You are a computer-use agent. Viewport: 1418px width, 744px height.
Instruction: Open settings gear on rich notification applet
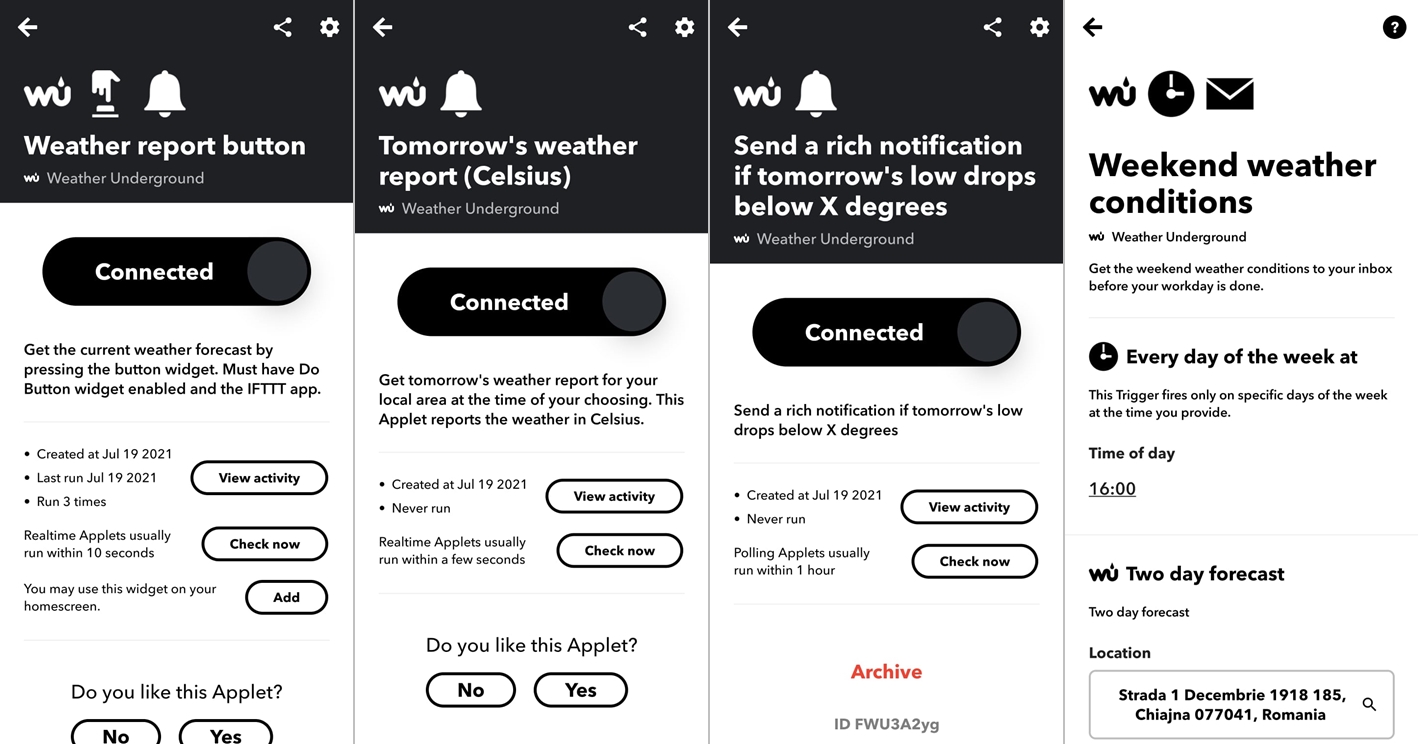(x=1040, y=27)
